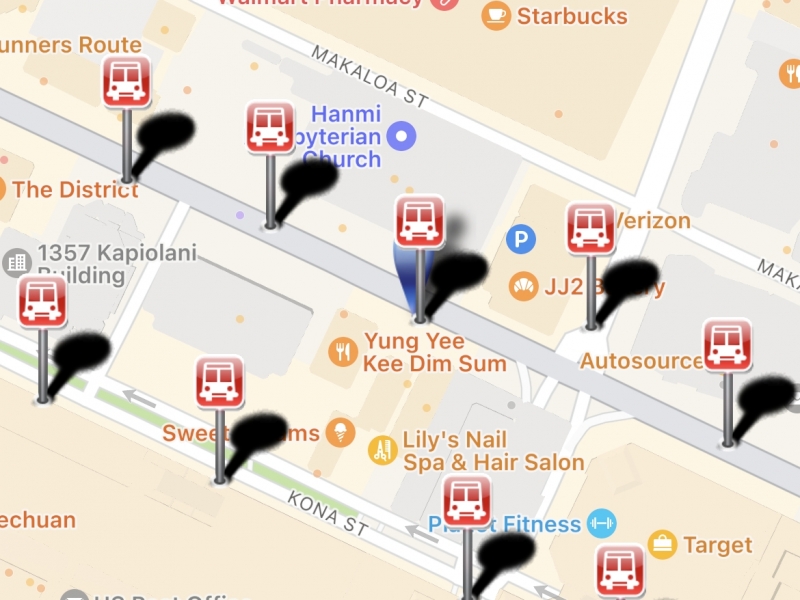The width and height of the screenshot is (800, 600).
Task: View the JJ2 Bakery place marker
Action: point(522,287)
